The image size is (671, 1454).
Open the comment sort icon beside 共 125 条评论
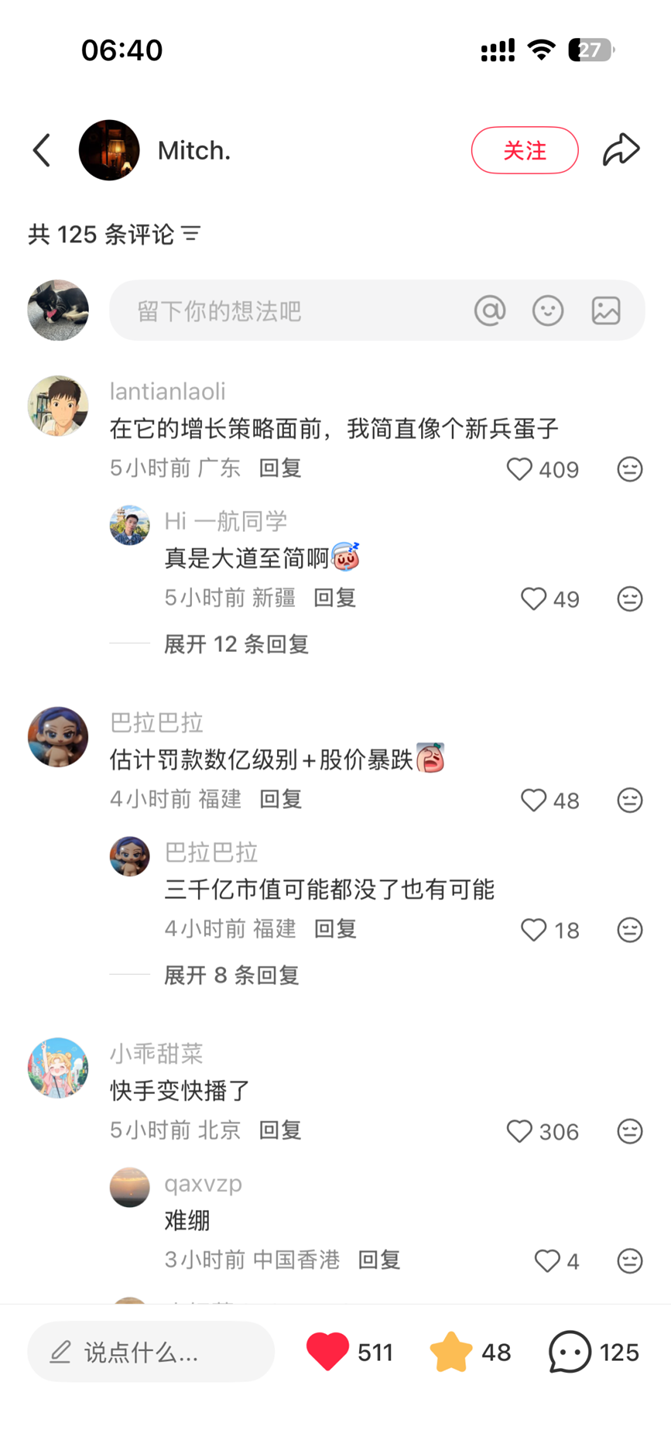click(x=191, y=235)
